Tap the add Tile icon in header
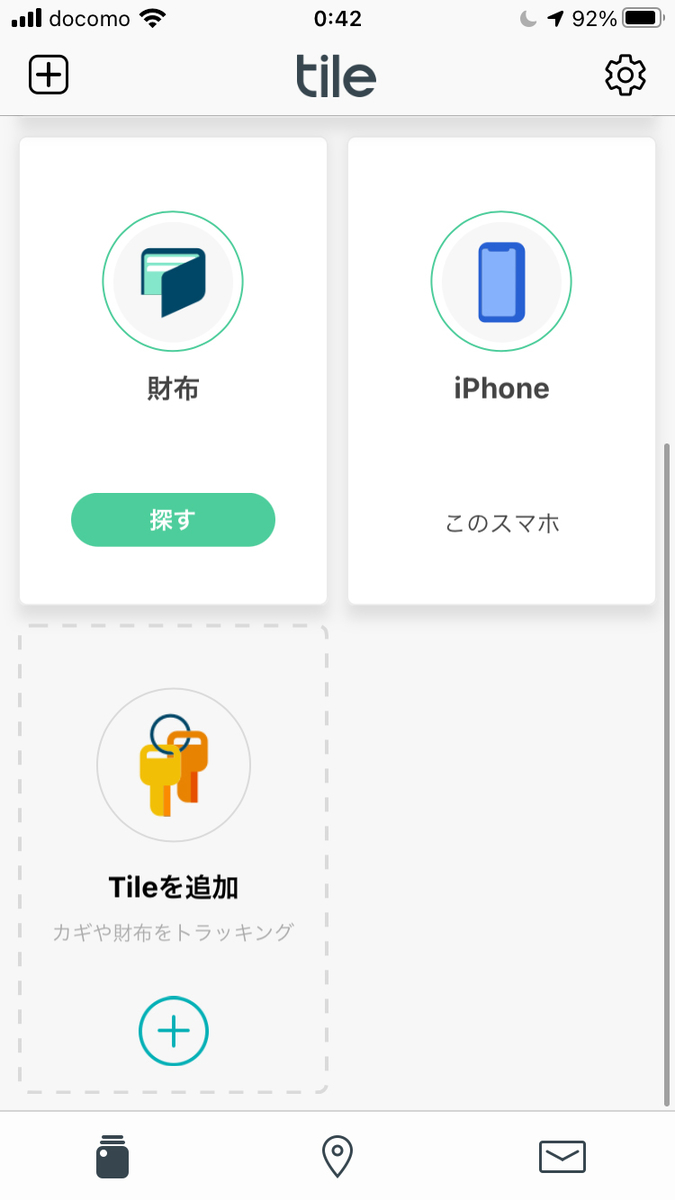 pyautogui.click(x=48, y=75)
